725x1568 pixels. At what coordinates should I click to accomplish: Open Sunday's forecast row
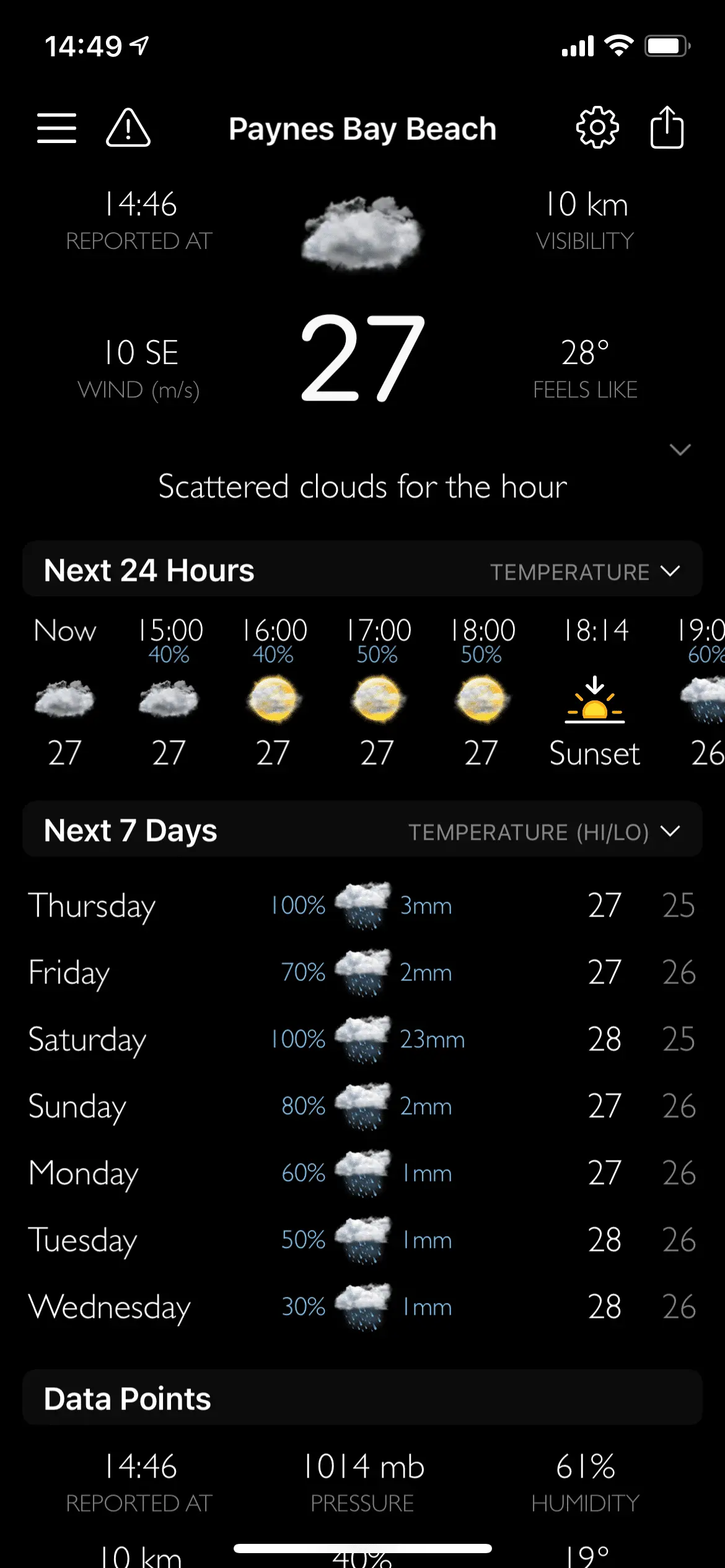[362, 1106]
